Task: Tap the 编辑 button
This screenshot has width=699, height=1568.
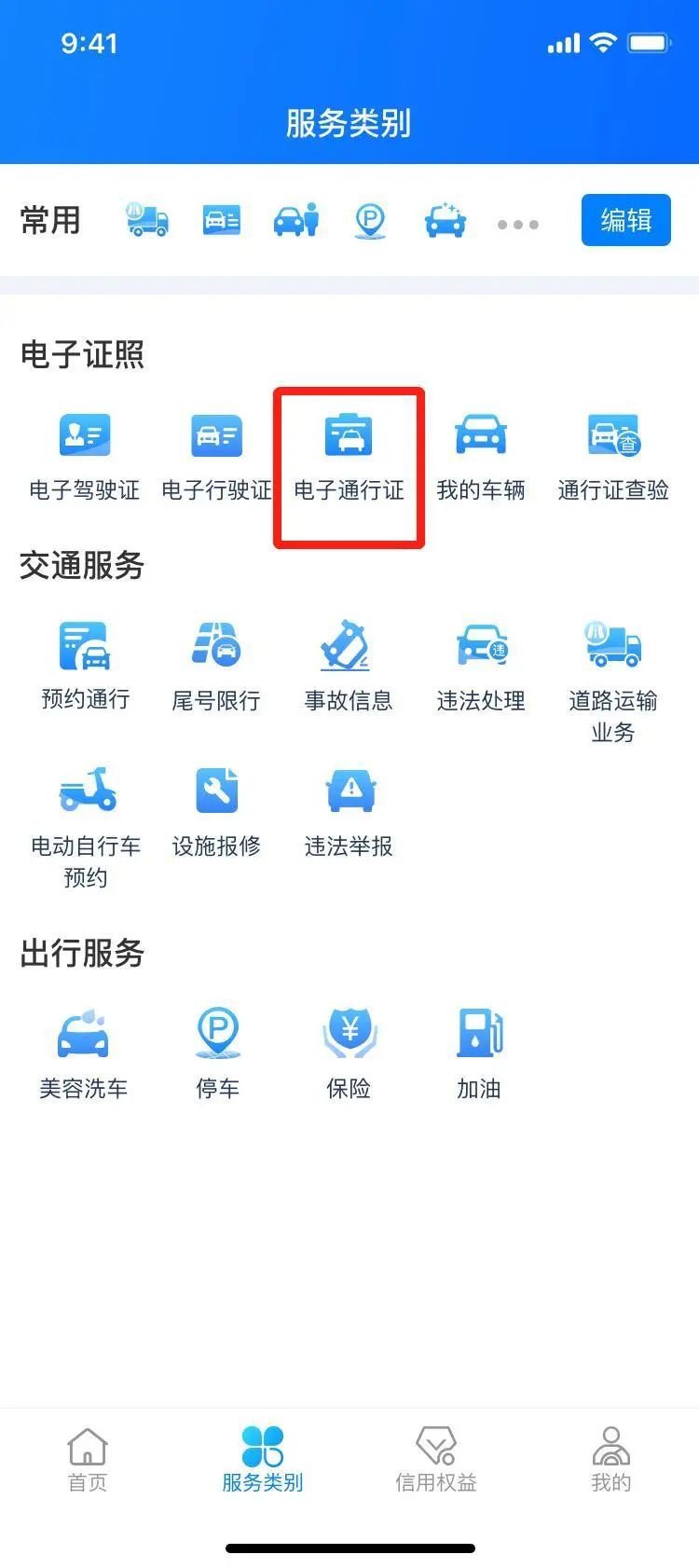Action: tap(625, 220)
